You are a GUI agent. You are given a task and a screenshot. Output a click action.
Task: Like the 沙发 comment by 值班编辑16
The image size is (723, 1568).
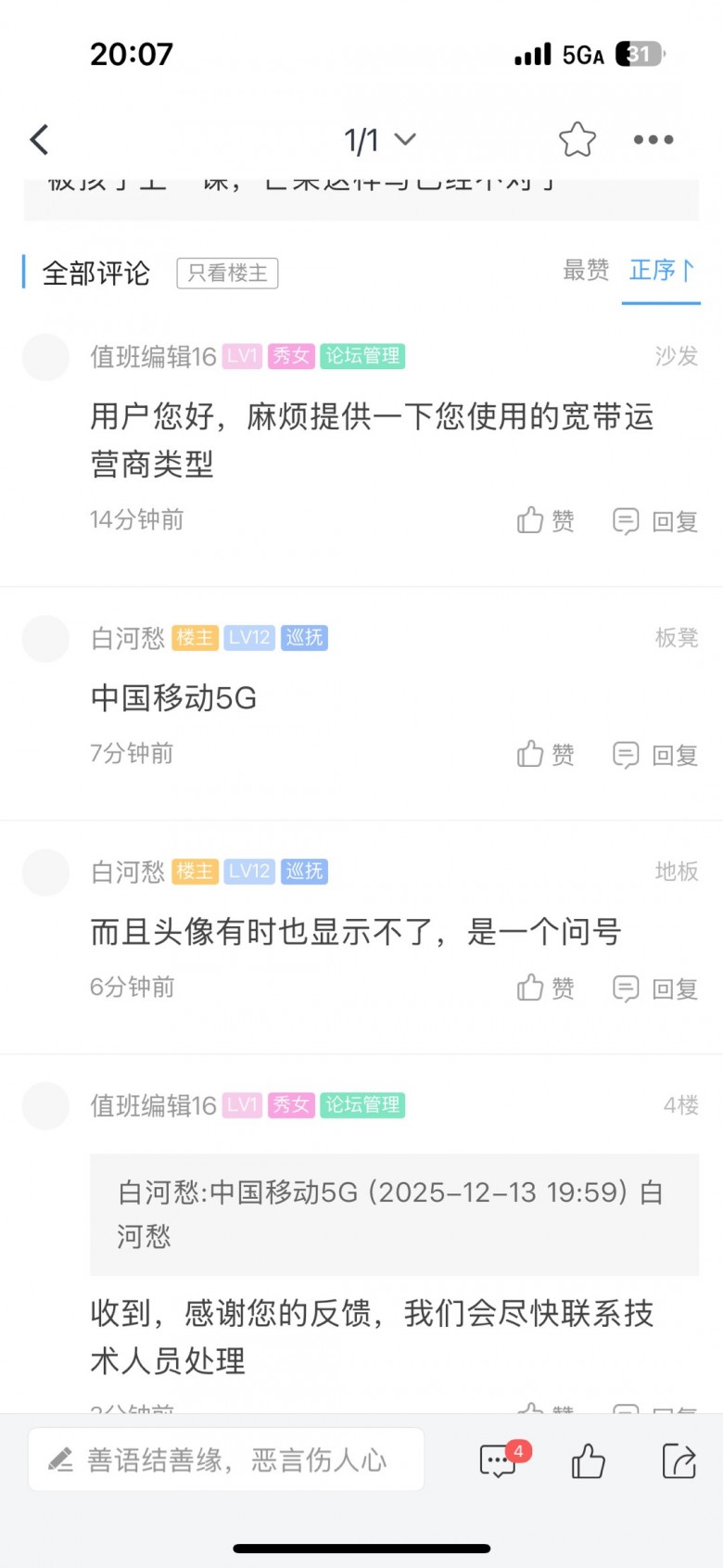click(x=545, y=521)
